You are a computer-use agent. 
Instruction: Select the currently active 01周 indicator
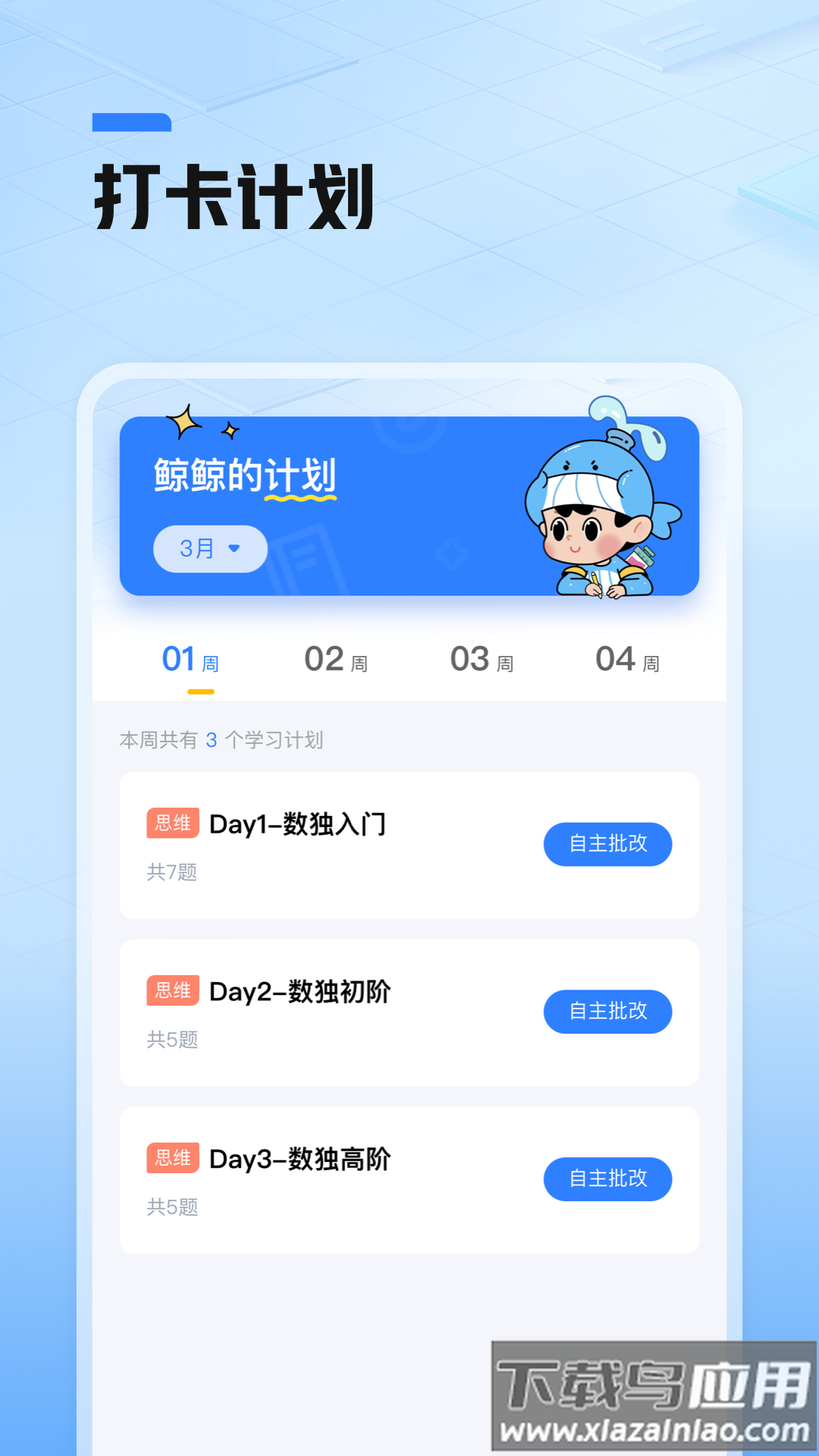(190, 658)
